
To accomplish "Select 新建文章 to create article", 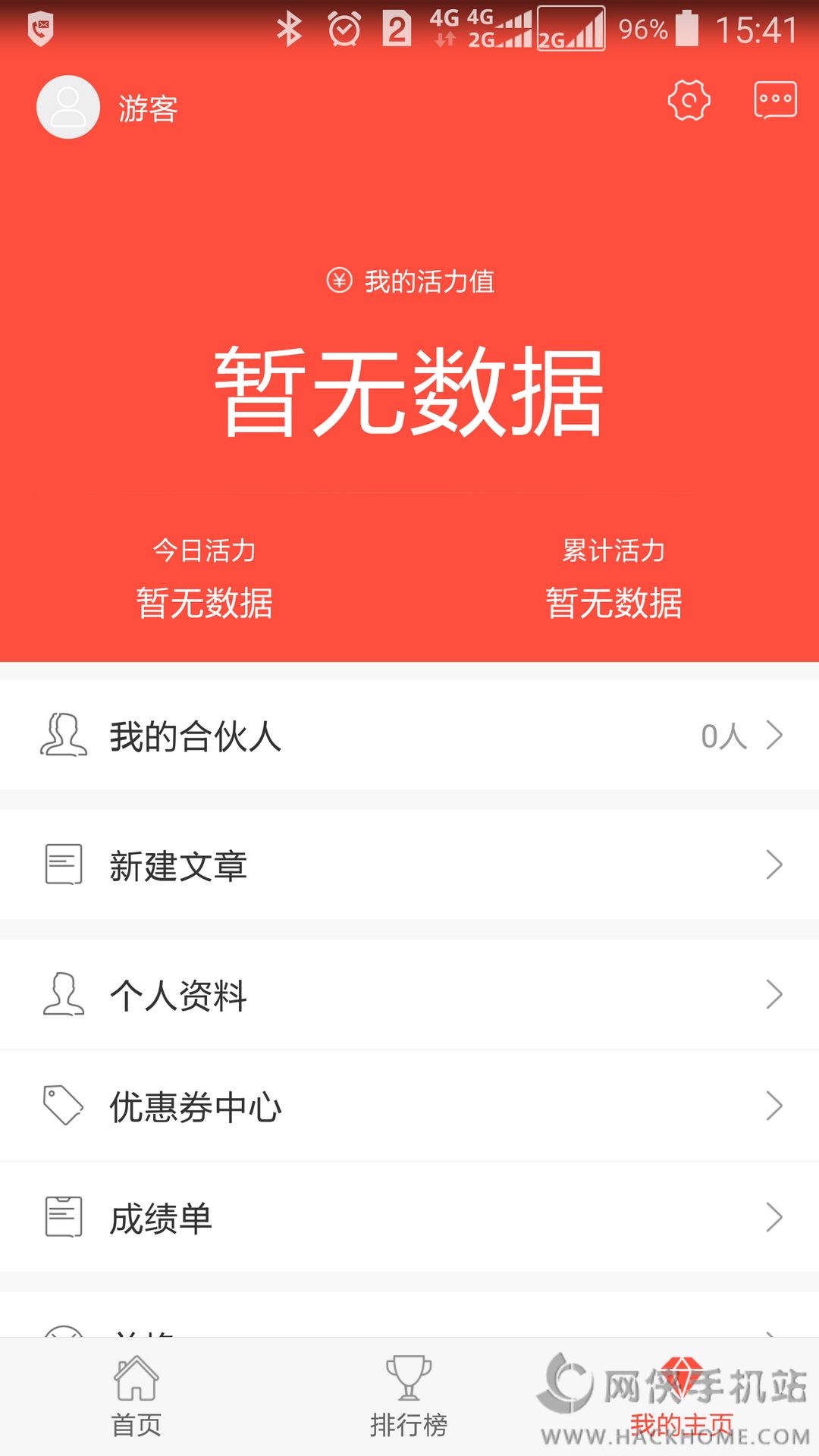I will [x=409, y=865].
